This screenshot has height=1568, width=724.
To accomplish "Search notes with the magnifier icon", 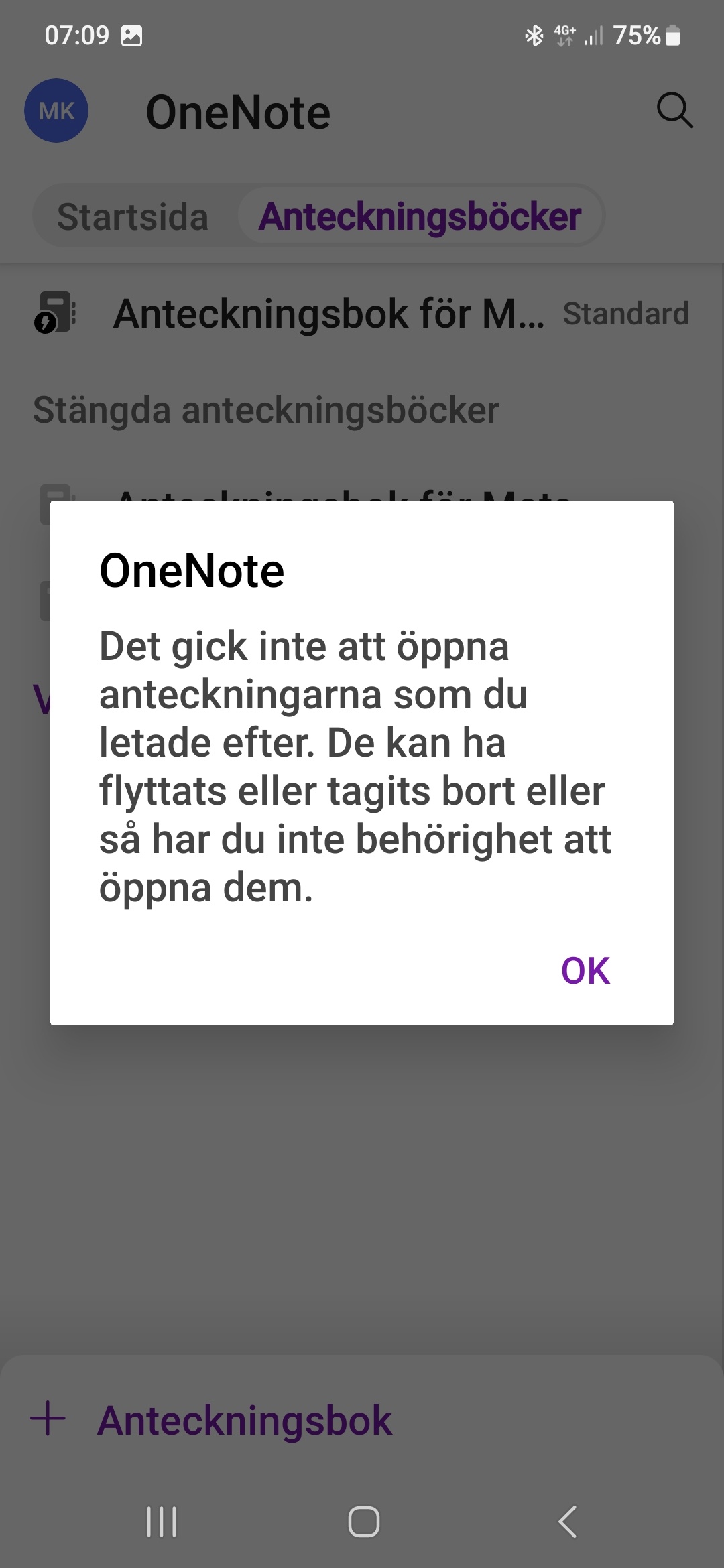I will 674,111.
